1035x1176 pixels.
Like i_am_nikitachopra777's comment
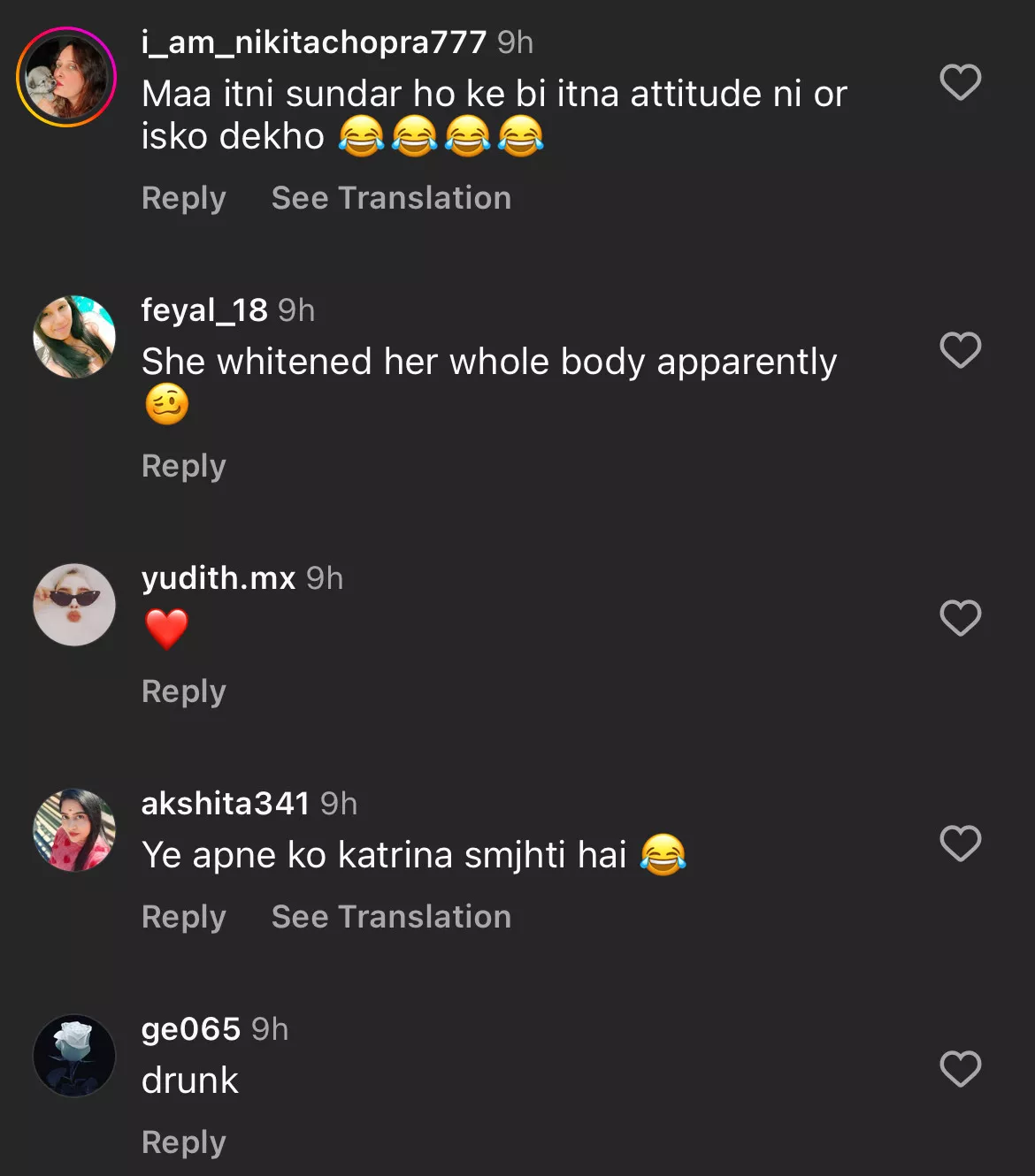960,82
